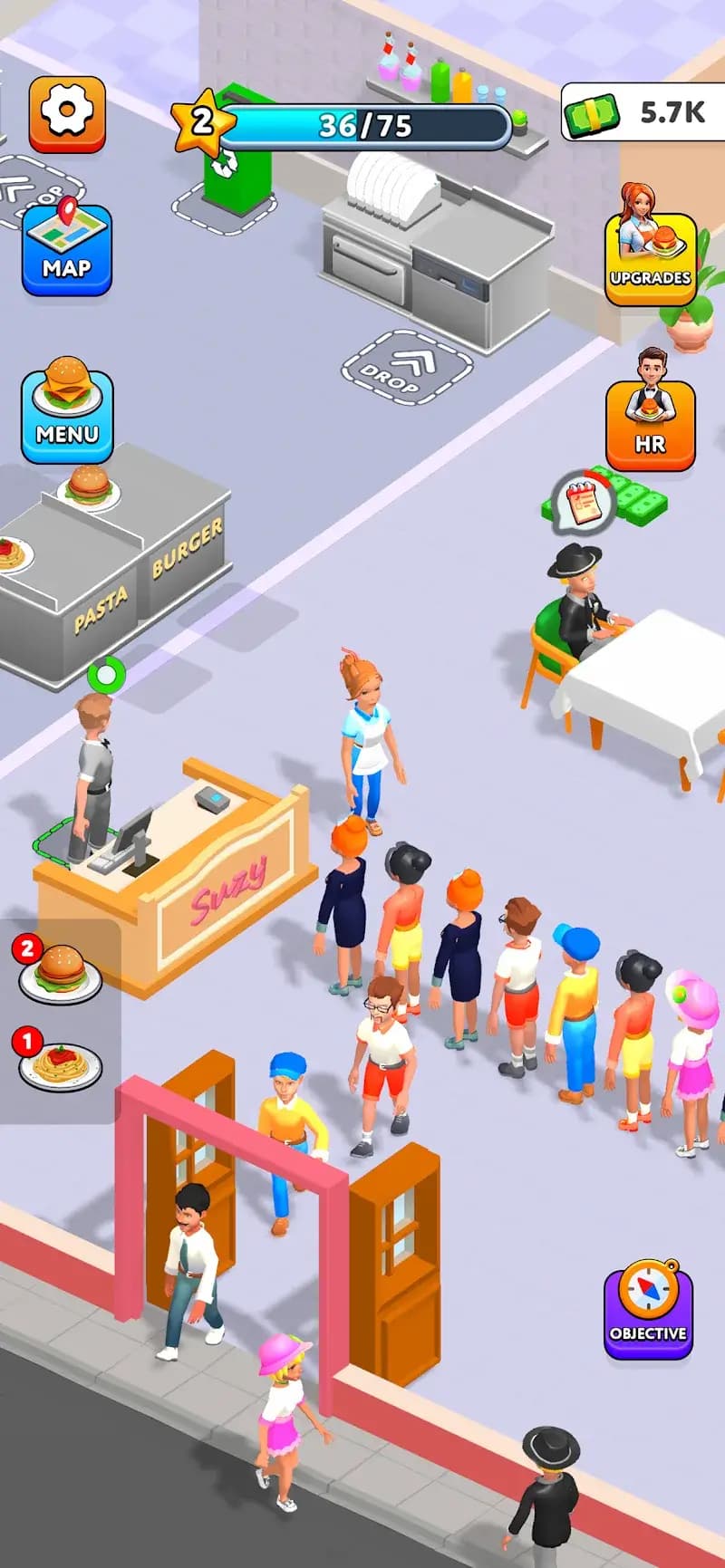Tap the 5.7K cash balance

642,112
